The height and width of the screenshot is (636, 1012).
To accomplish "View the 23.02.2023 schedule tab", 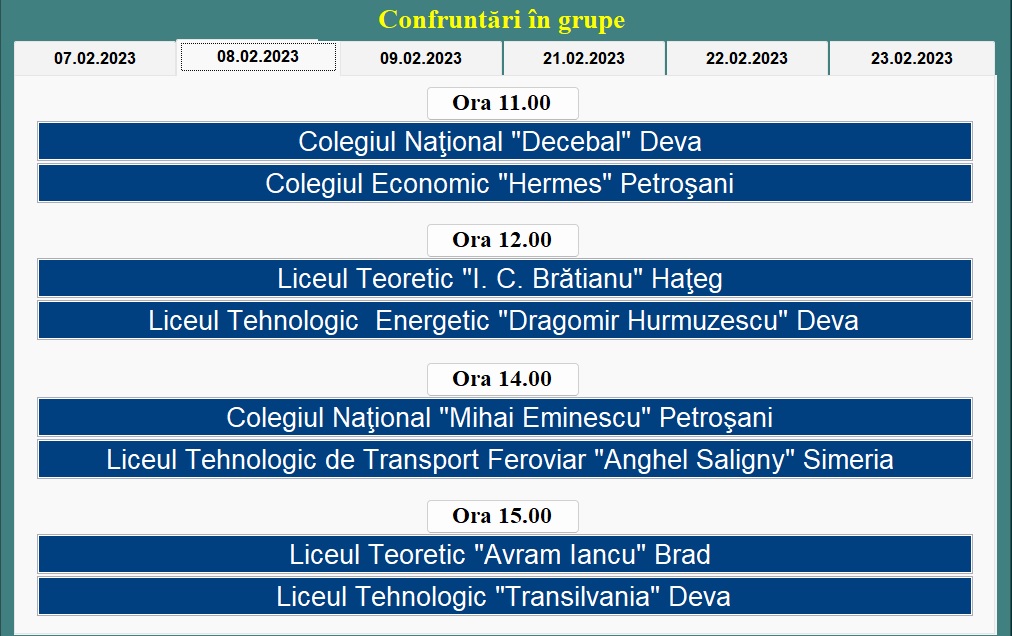I will point(911,58).
